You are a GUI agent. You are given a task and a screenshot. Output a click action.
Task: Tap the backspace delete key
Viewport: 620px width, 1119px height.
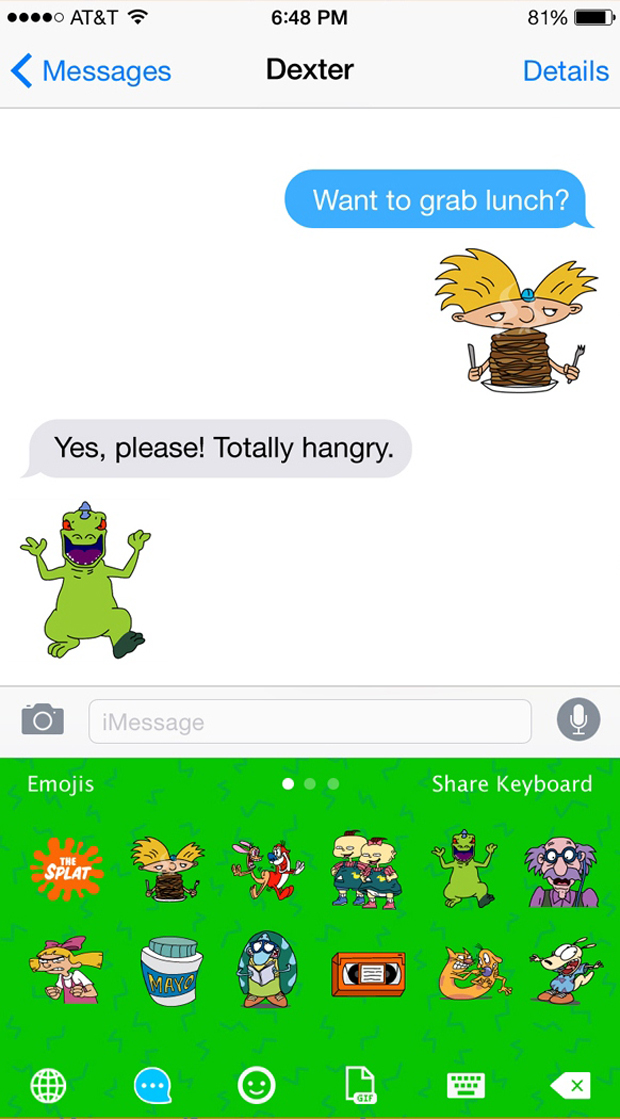pos(570,1086)
